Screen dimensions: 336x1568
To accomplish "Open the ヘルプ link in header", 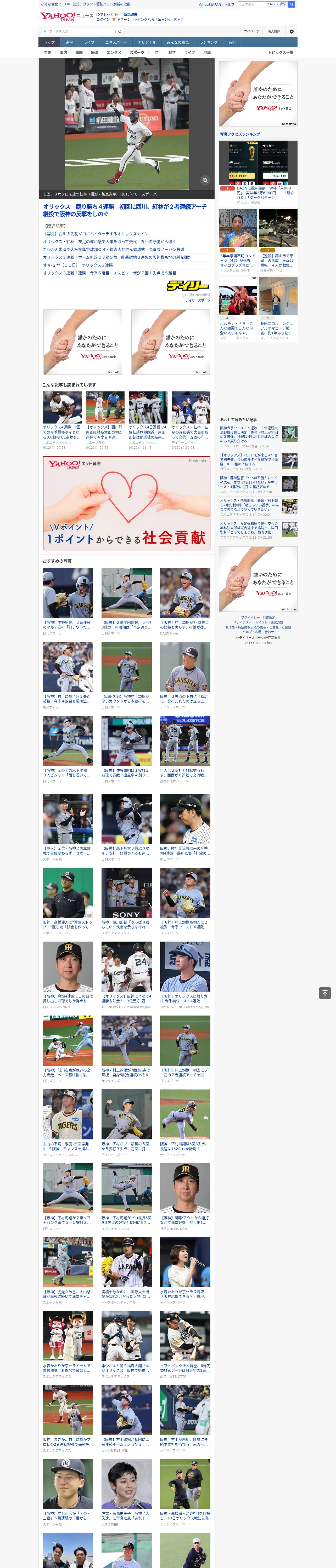I will (x=229, y=4).
